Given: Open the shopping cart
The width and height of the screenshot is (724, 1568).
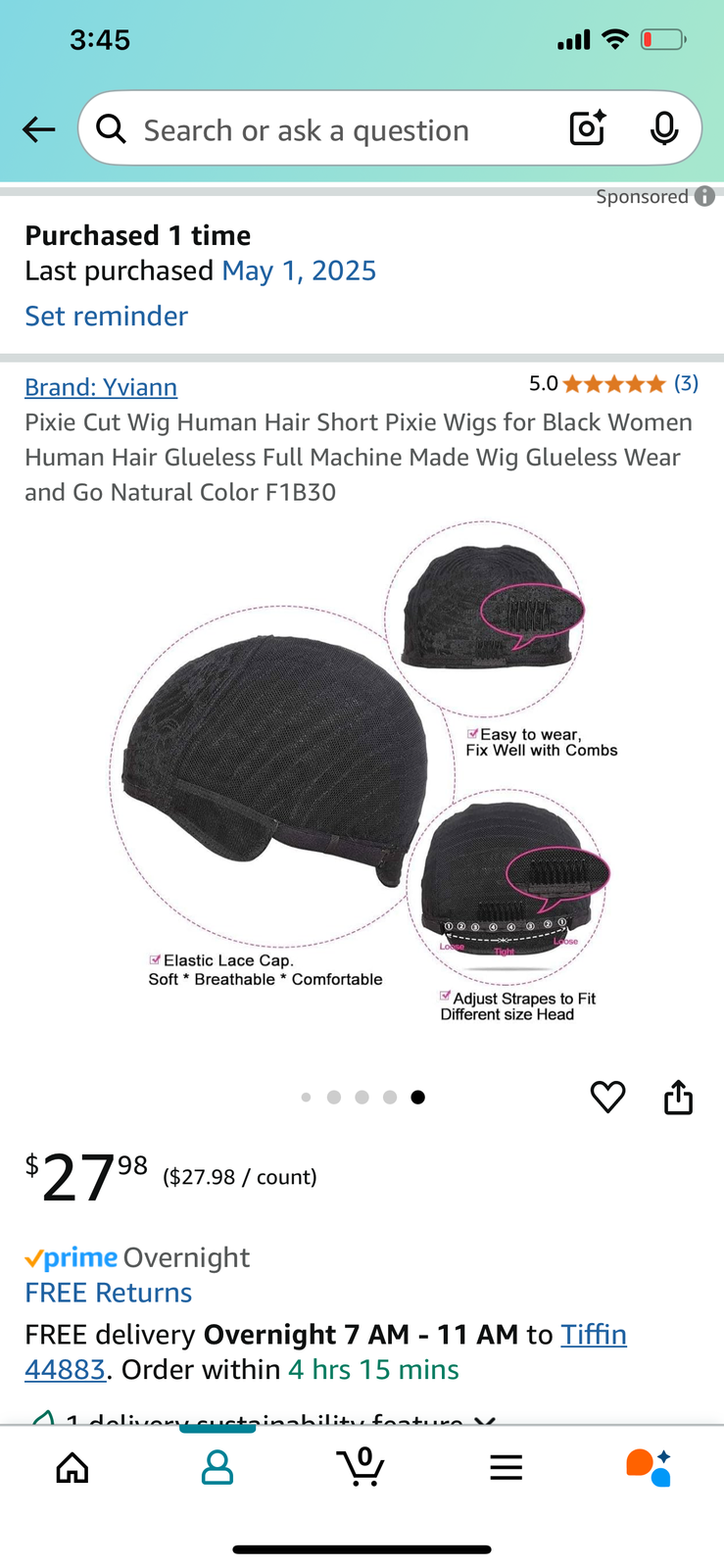Looking at the screenshot, I should coord(361,1466).
